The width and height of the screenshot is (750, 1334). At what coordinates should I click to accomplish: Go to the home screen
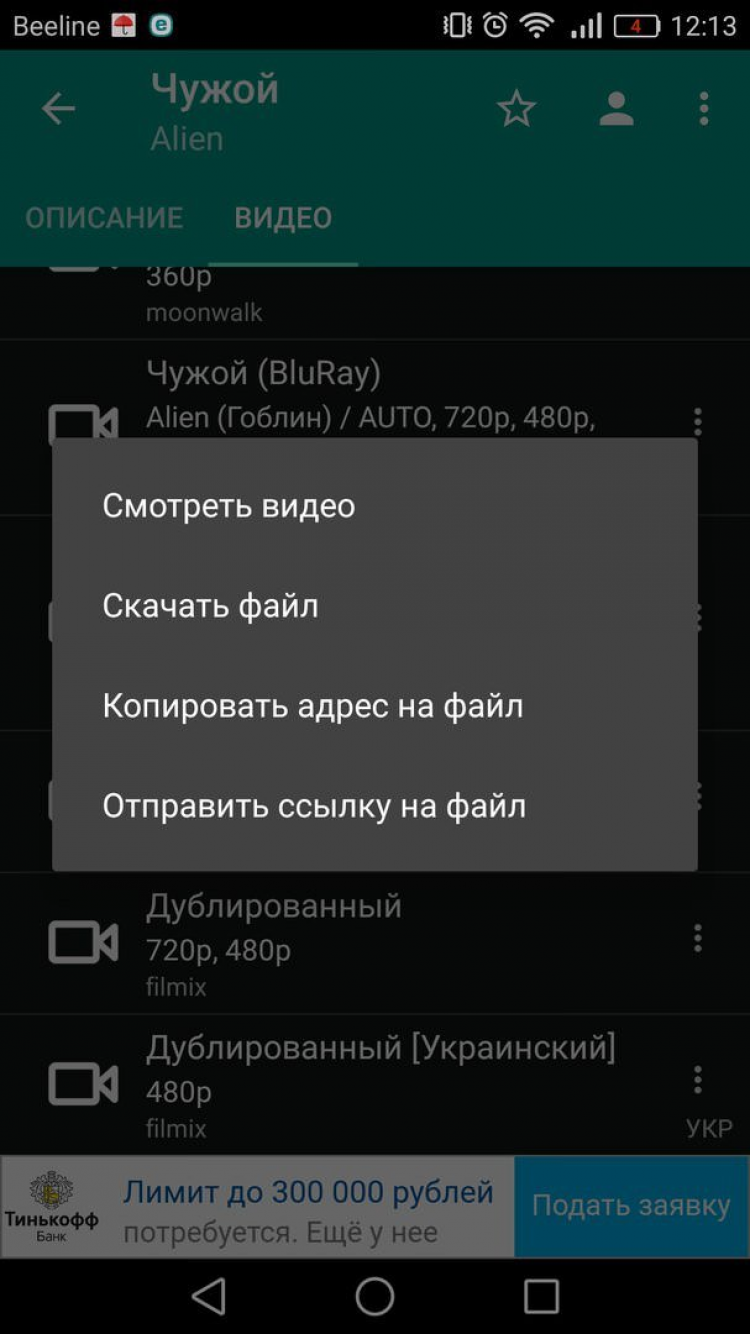(x=375, y=1296)
